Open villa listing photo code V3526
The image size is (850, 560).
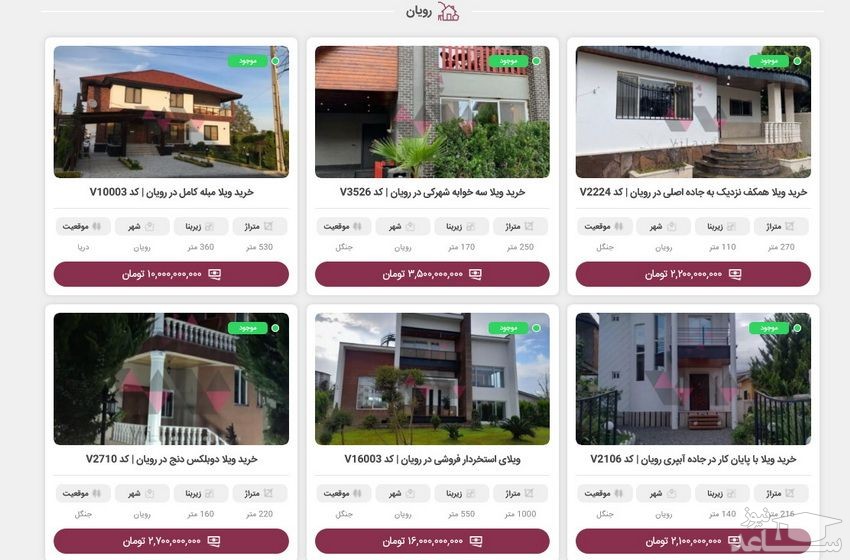tap(432, 111)
